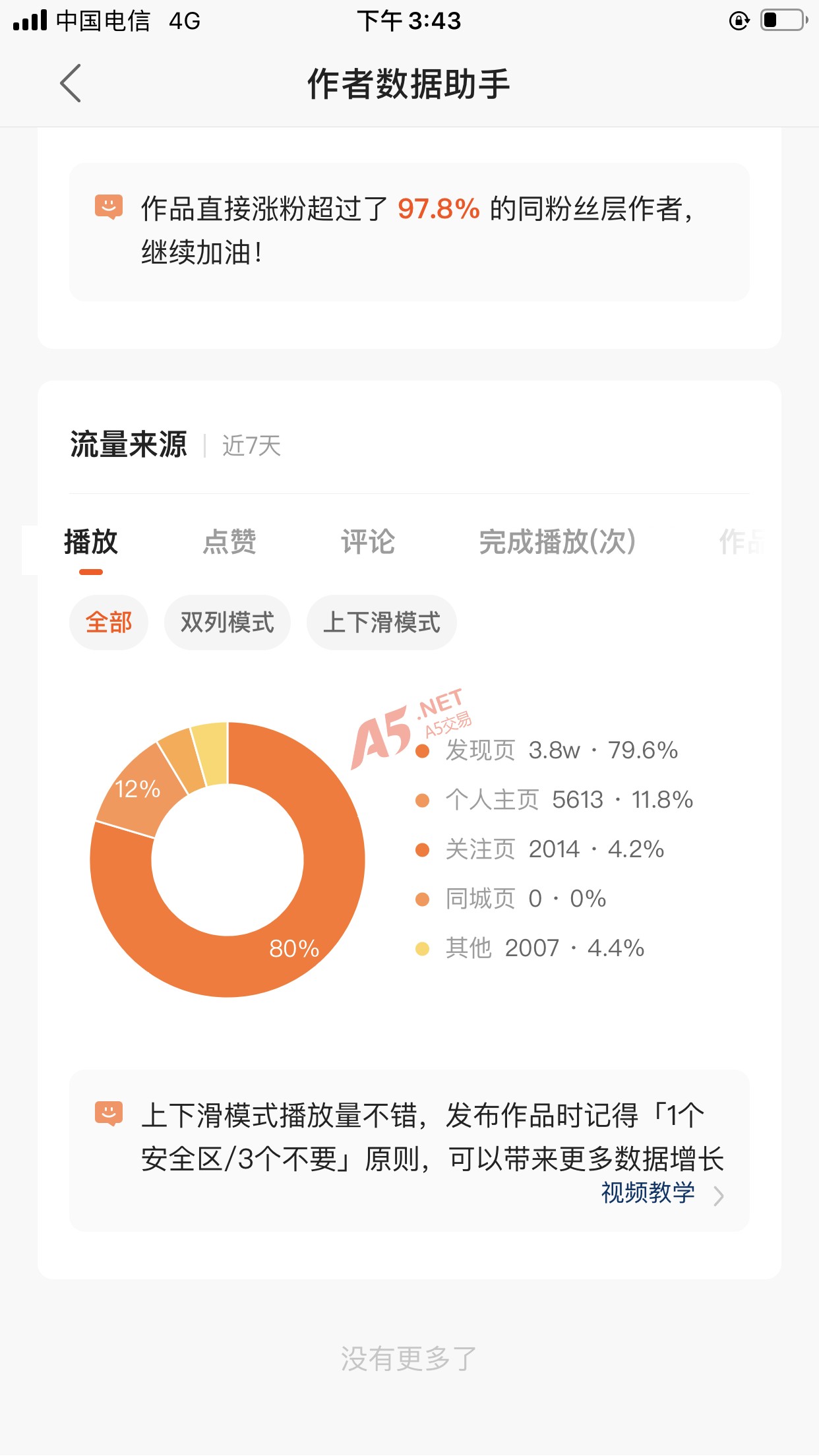Filter by 上下滑模式
The height and width of the screenshot is (1456, 819).
382,622
